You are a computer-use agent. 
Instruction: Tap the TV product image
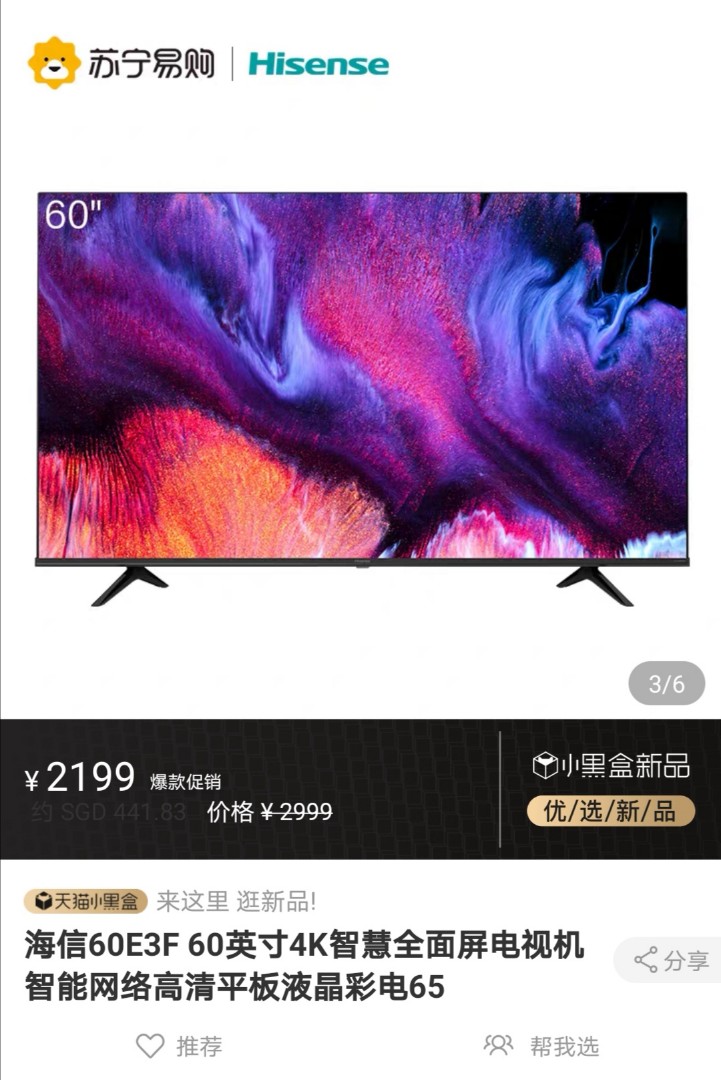click(360, 380)
